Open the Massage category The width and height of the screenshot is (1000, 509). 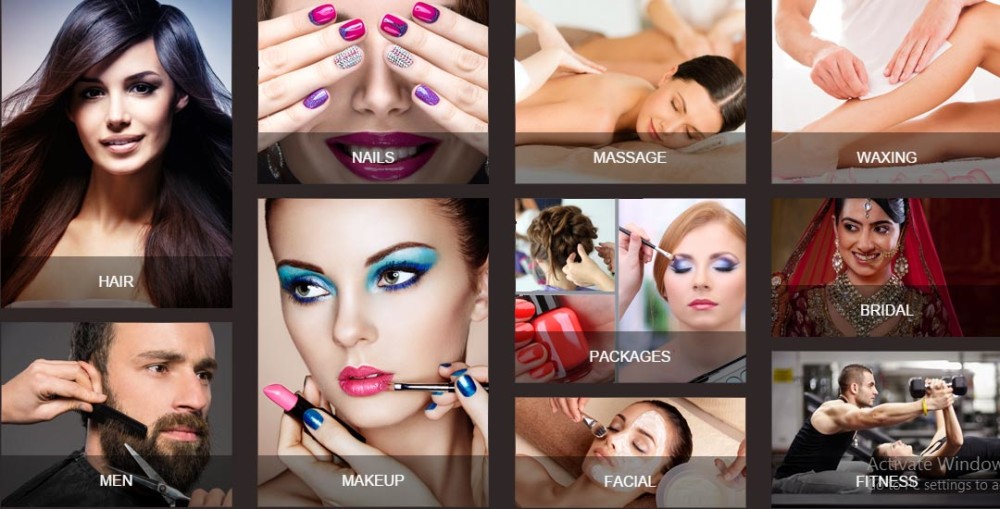[x=630, y=92]
